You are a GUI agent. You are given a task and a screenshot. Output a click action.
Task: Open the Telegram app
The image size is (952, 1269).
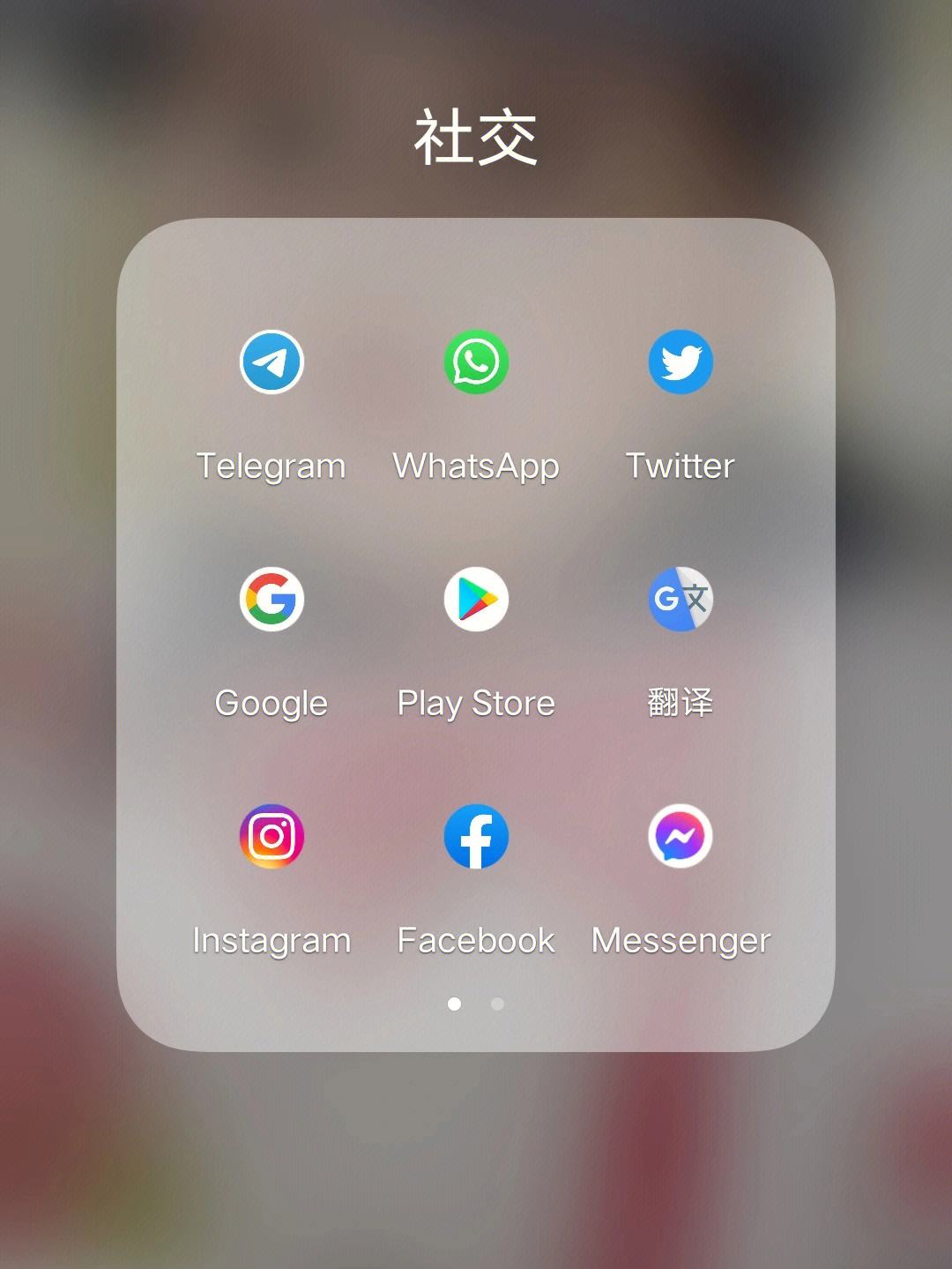(271, 362)
